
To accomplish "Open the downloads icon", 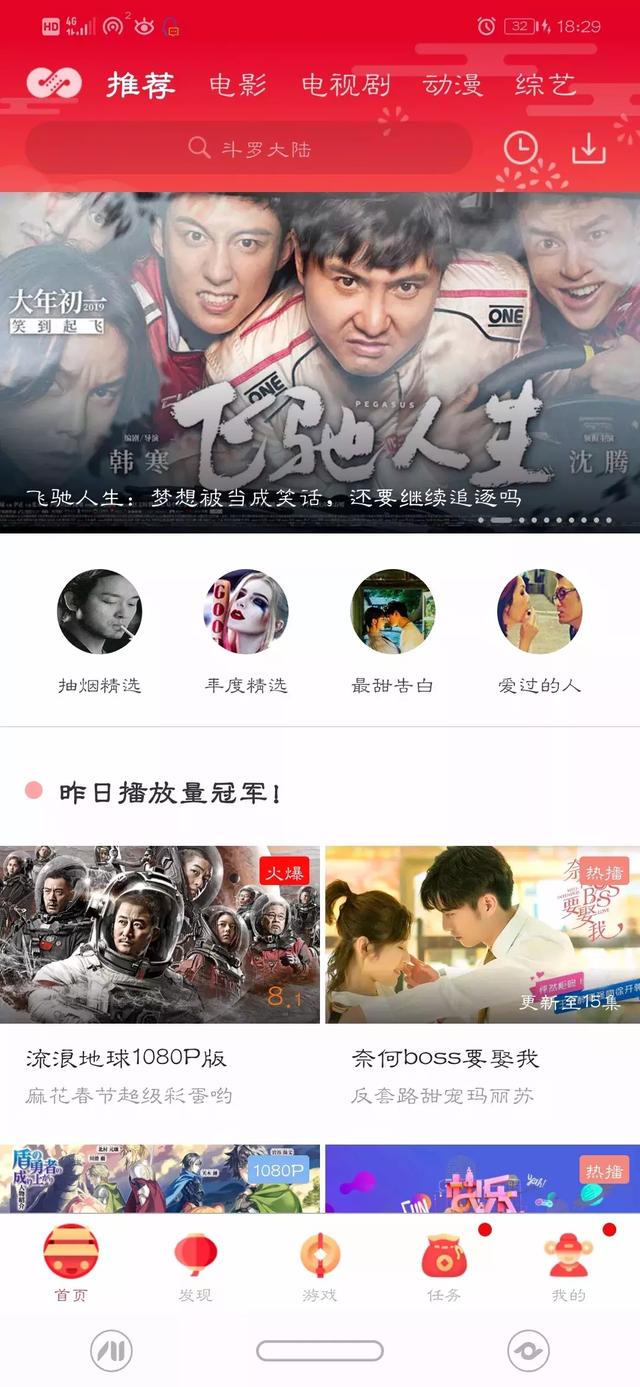I will (589, 149).
